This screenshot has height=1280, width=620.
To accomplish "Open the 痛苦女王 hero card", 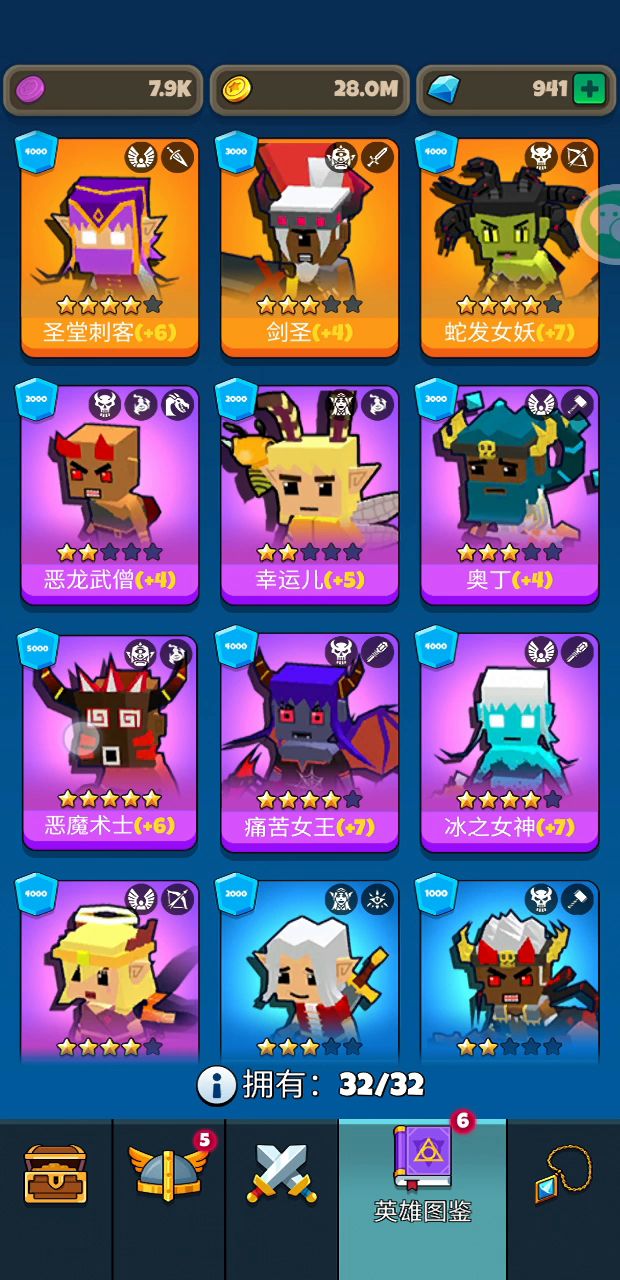I will [x=310, y=742].
